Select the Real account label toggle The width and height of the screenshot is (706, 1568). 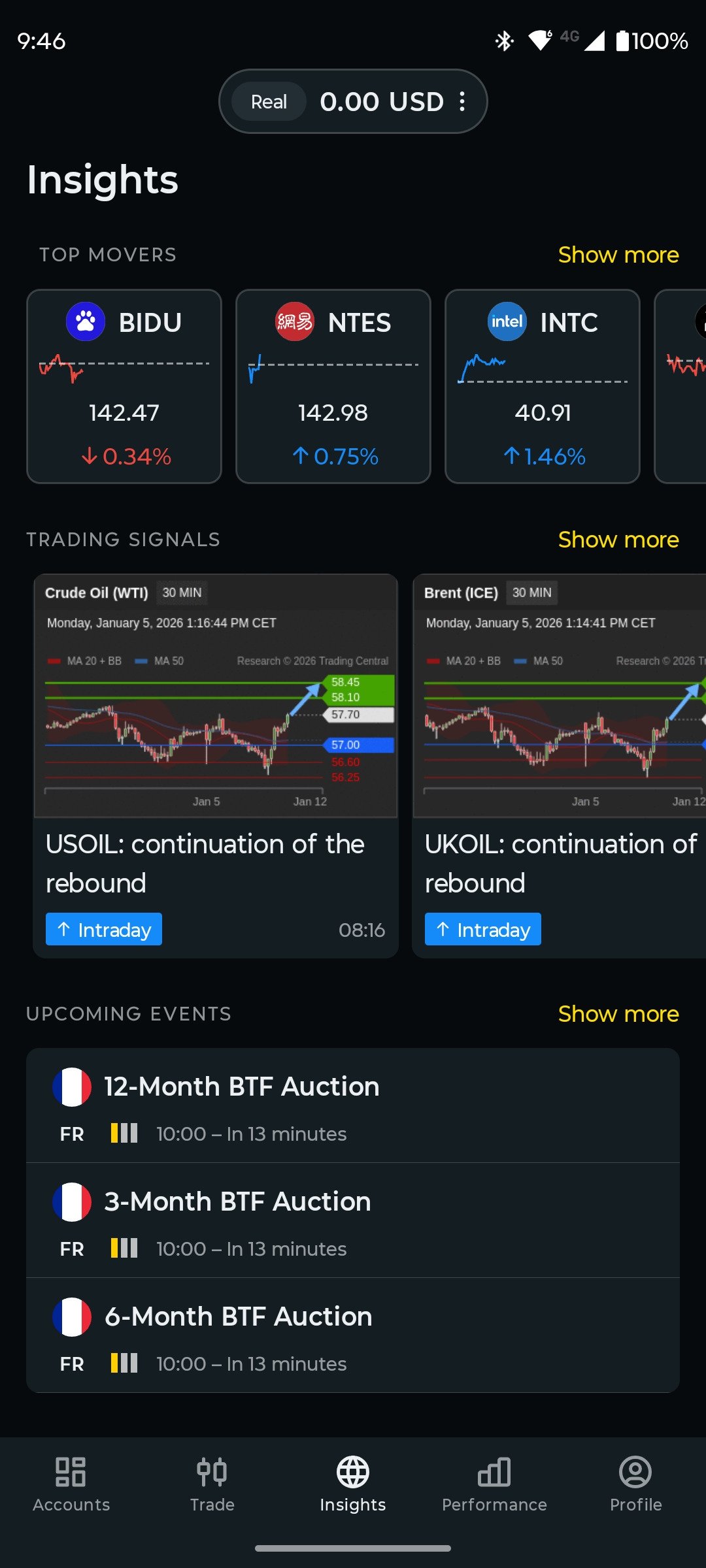tap(268, 101)
